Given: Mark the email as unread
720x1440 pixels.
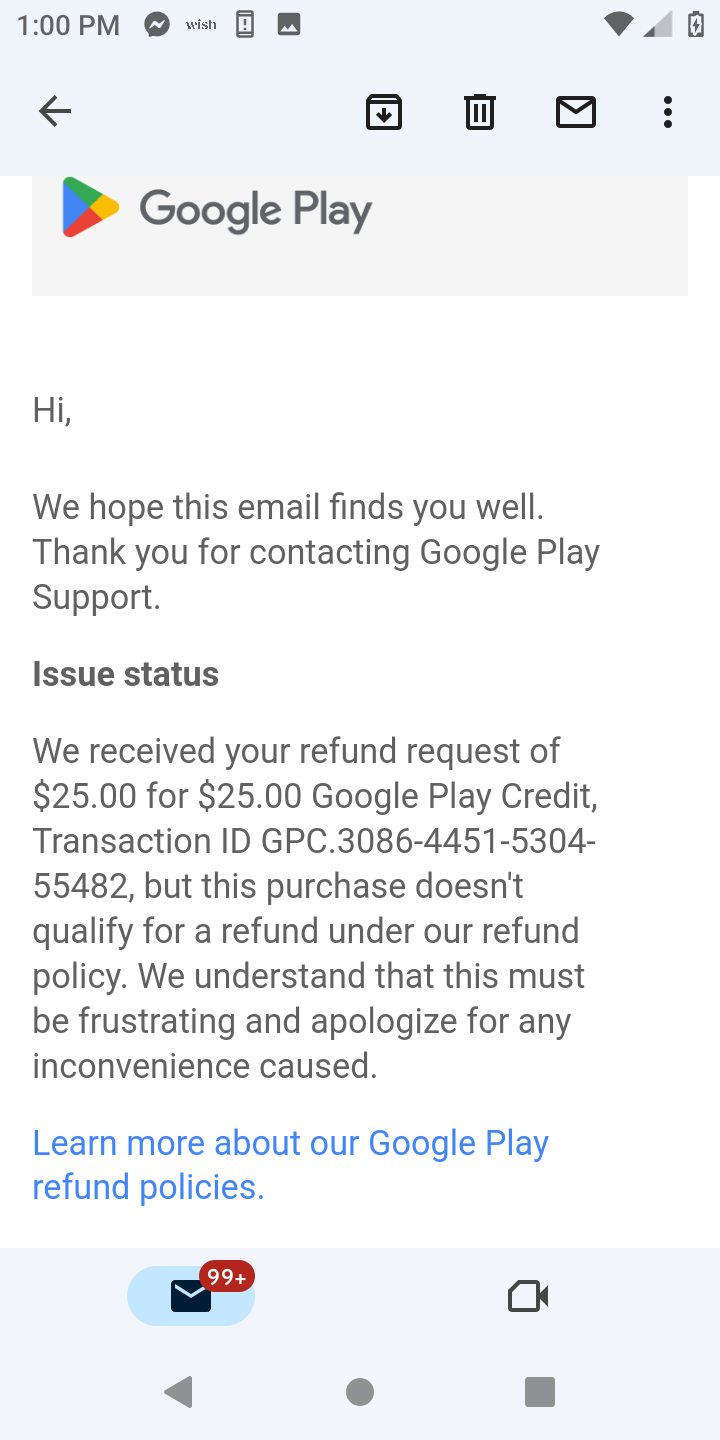Looking at the screenshot, I should pos(575,111).
